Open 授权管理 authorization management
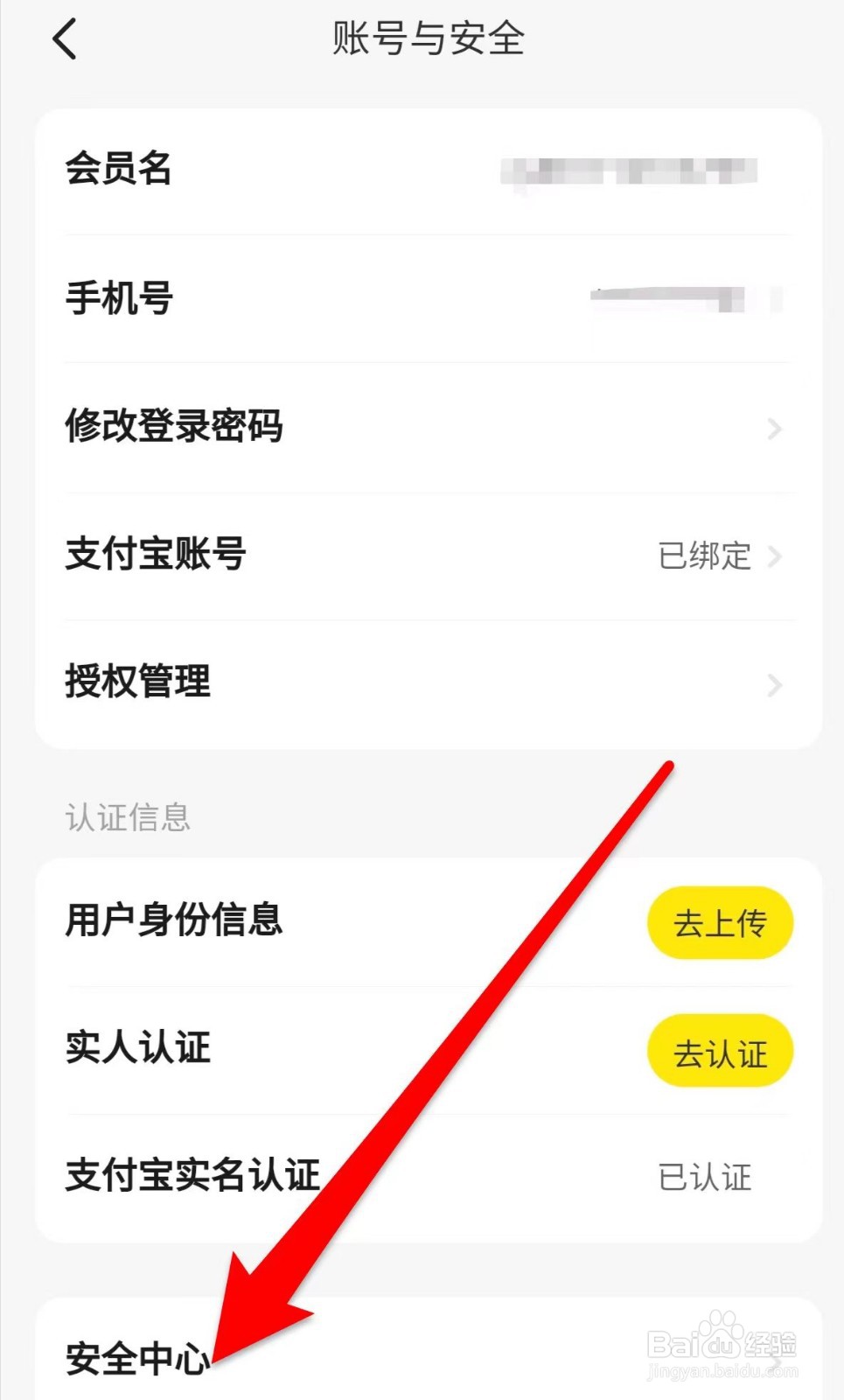The height and width of the screenshot is (1400, 844). [x=137, y=682]
